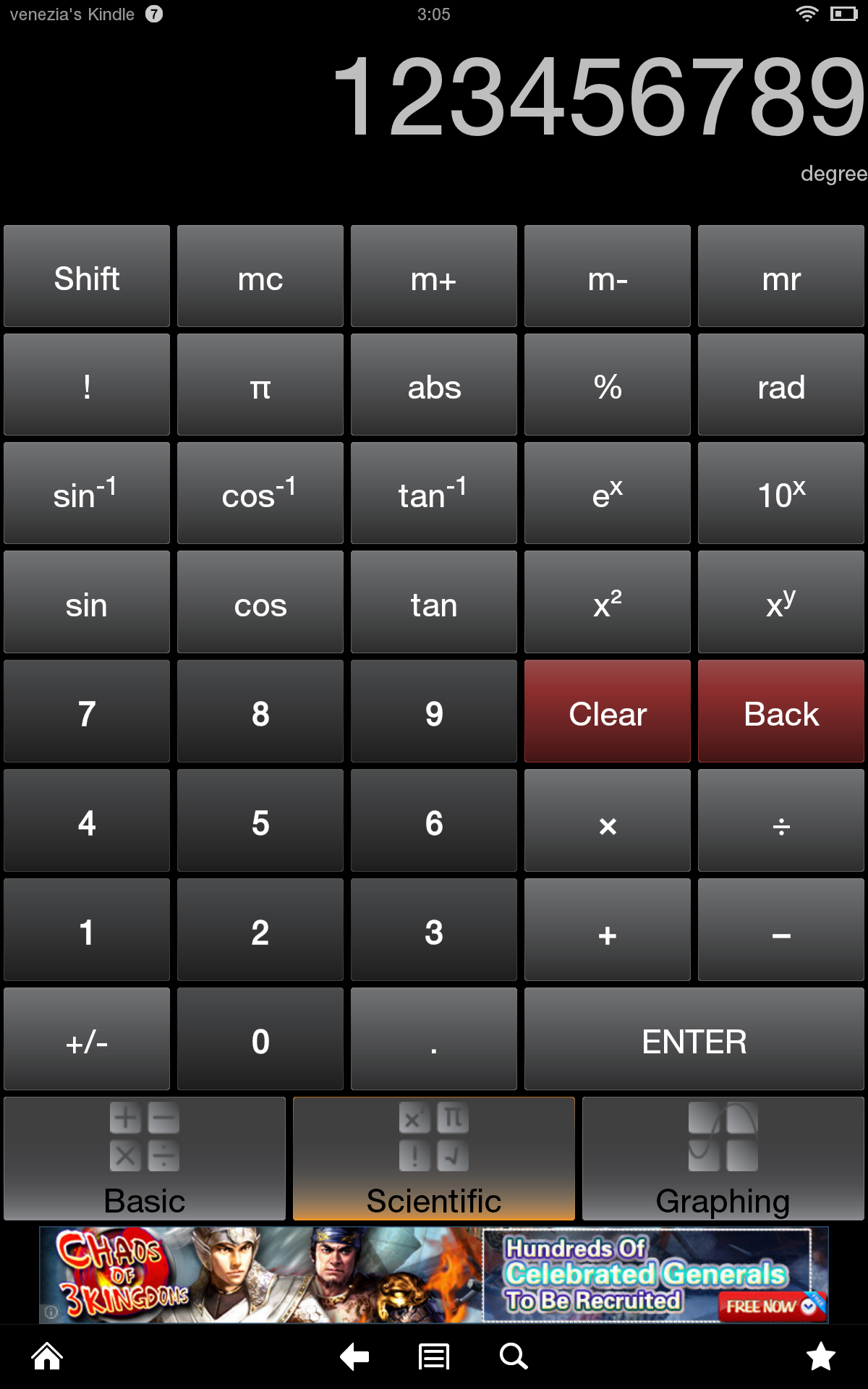Delete last digit with Back key

coord(780,712)
